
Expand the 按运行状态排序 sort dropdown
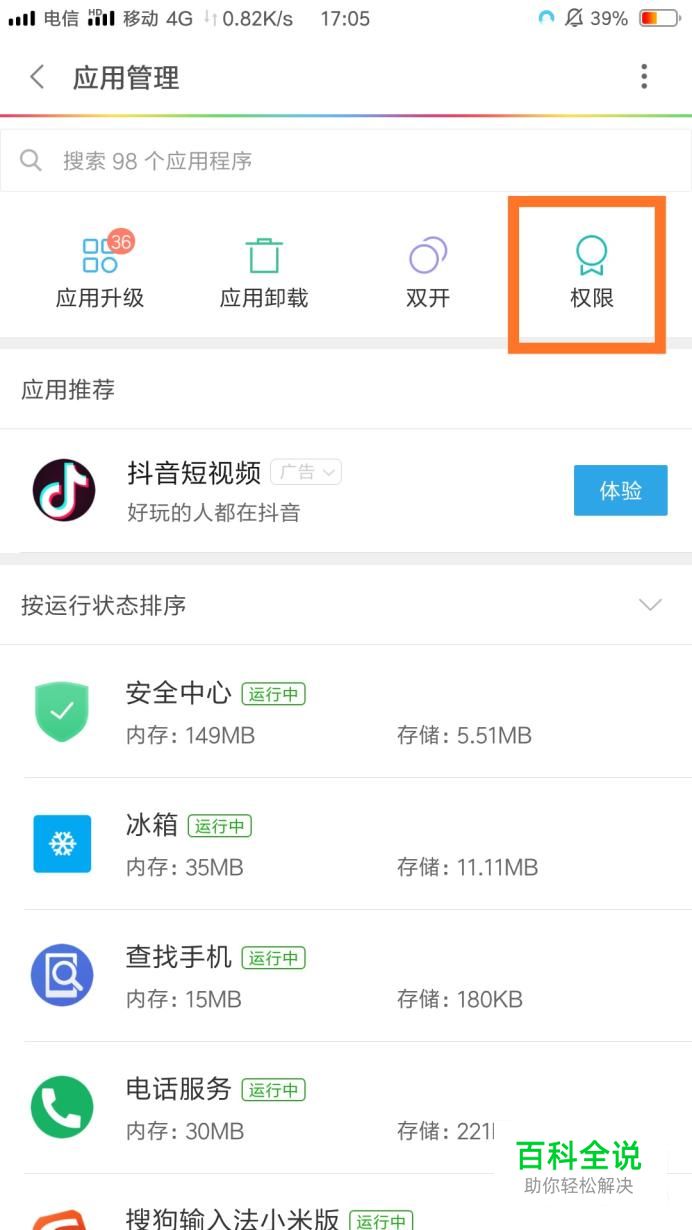click(650, 604)
